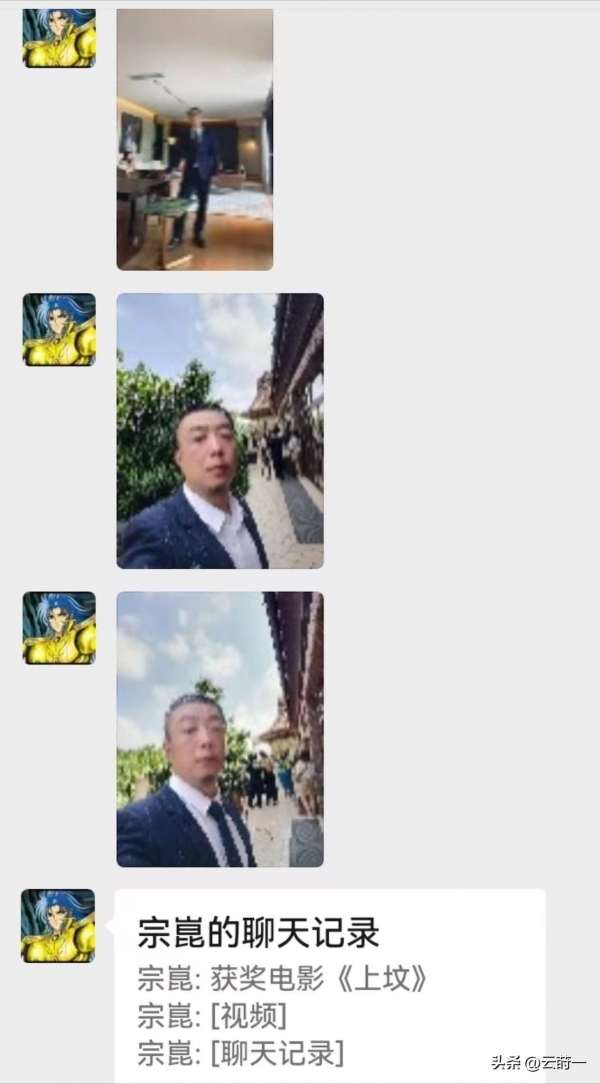Tap sender avatar beside the indoor room photo
600x1084 pixels.
59,37
